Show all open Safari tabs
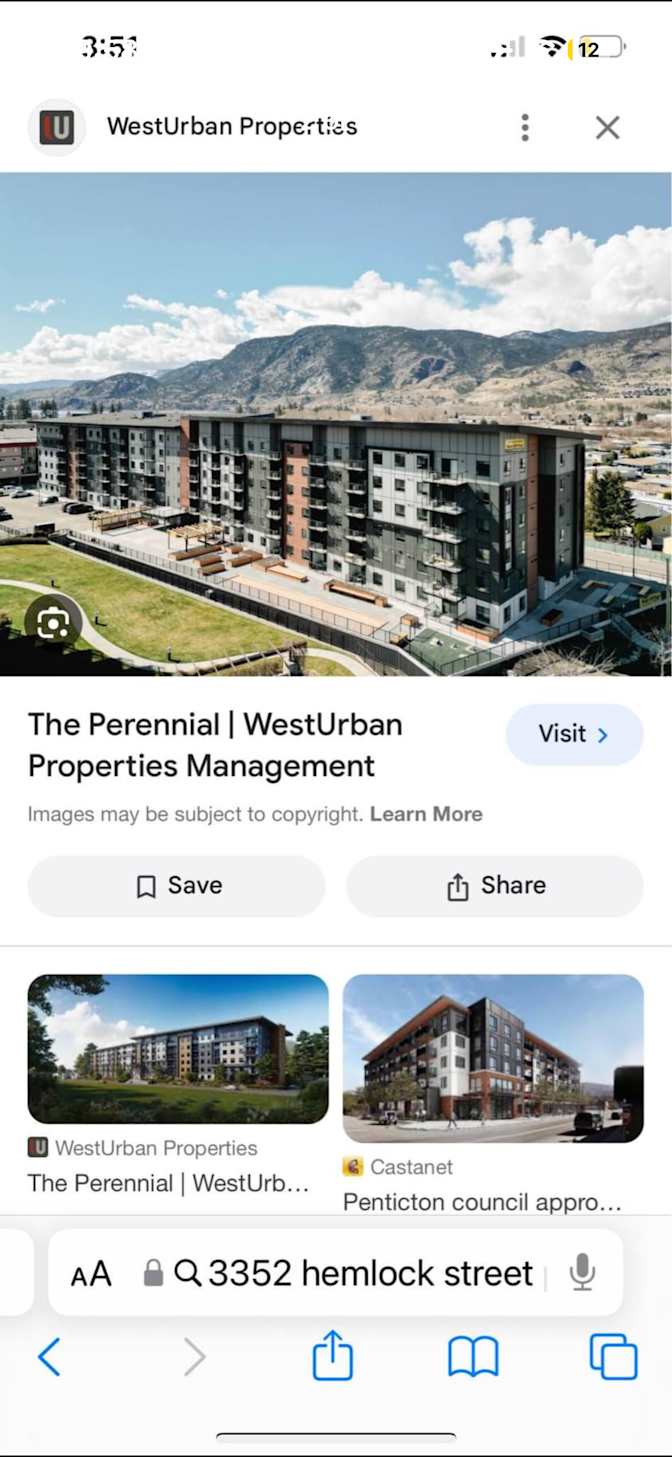 pos(613,1357)
